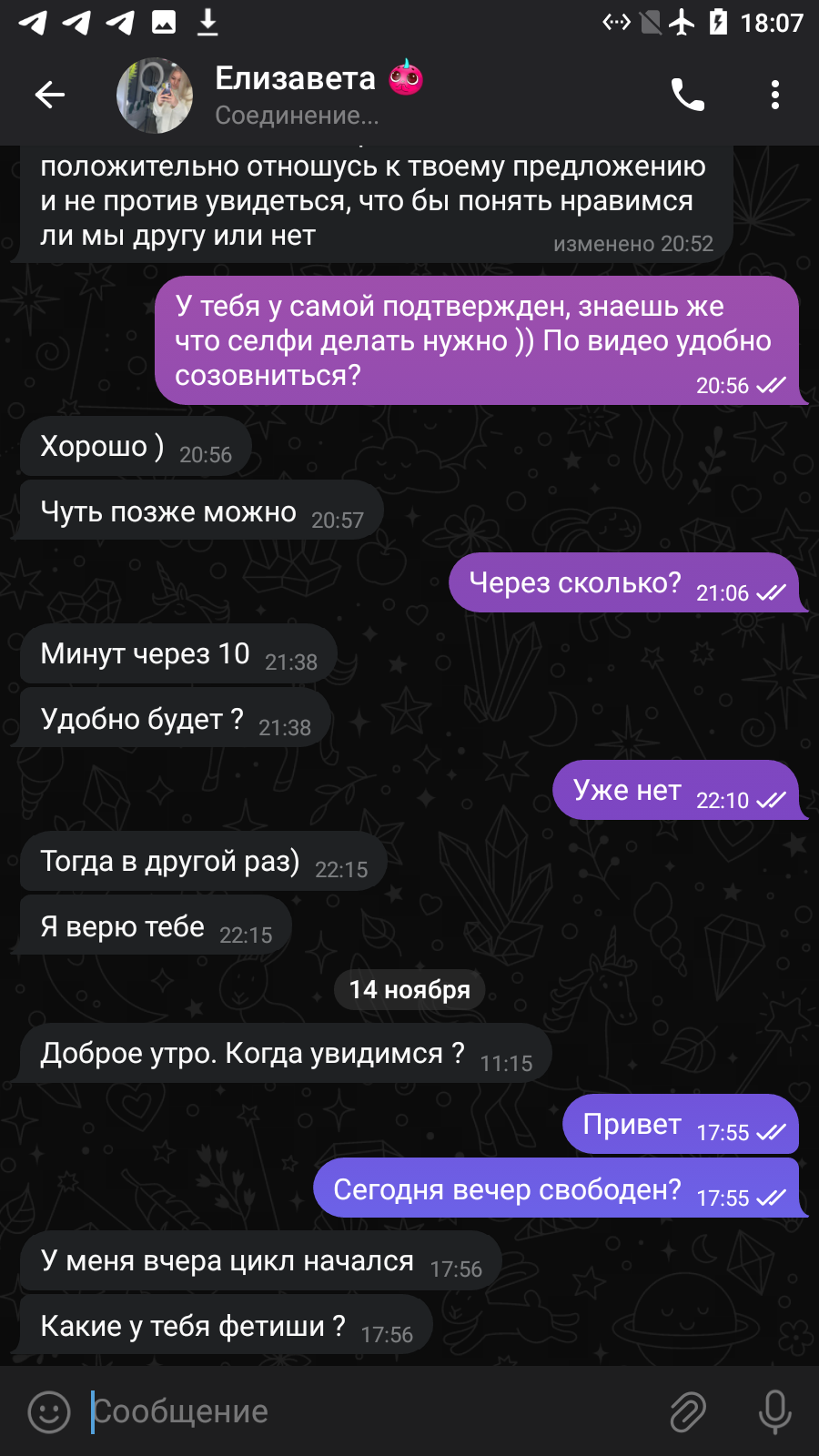Tap the 14 ноября date chip
This screenshot has width=819, height=1456.
(409, 989)
